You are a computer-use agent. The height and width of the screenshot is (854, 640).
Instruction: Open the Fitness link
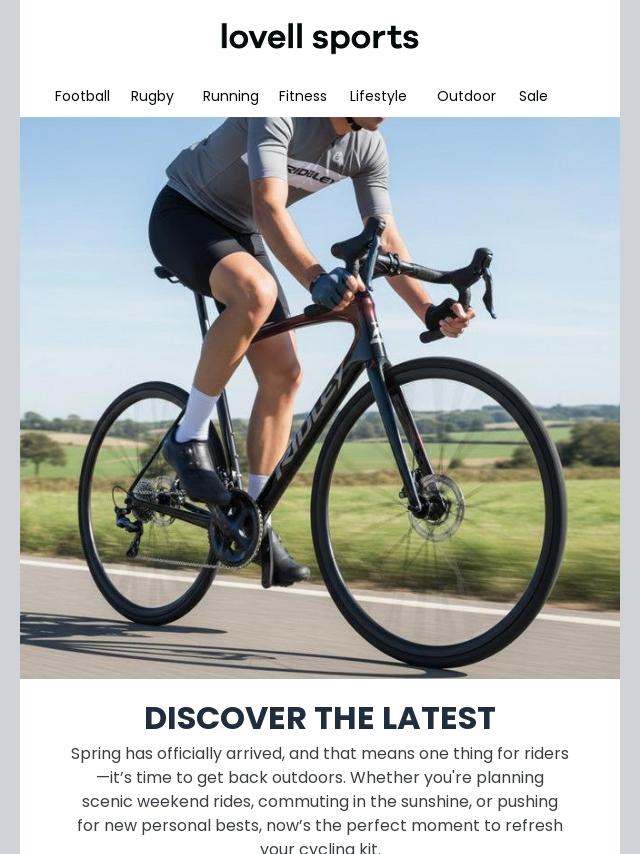(x=302, y=96)
